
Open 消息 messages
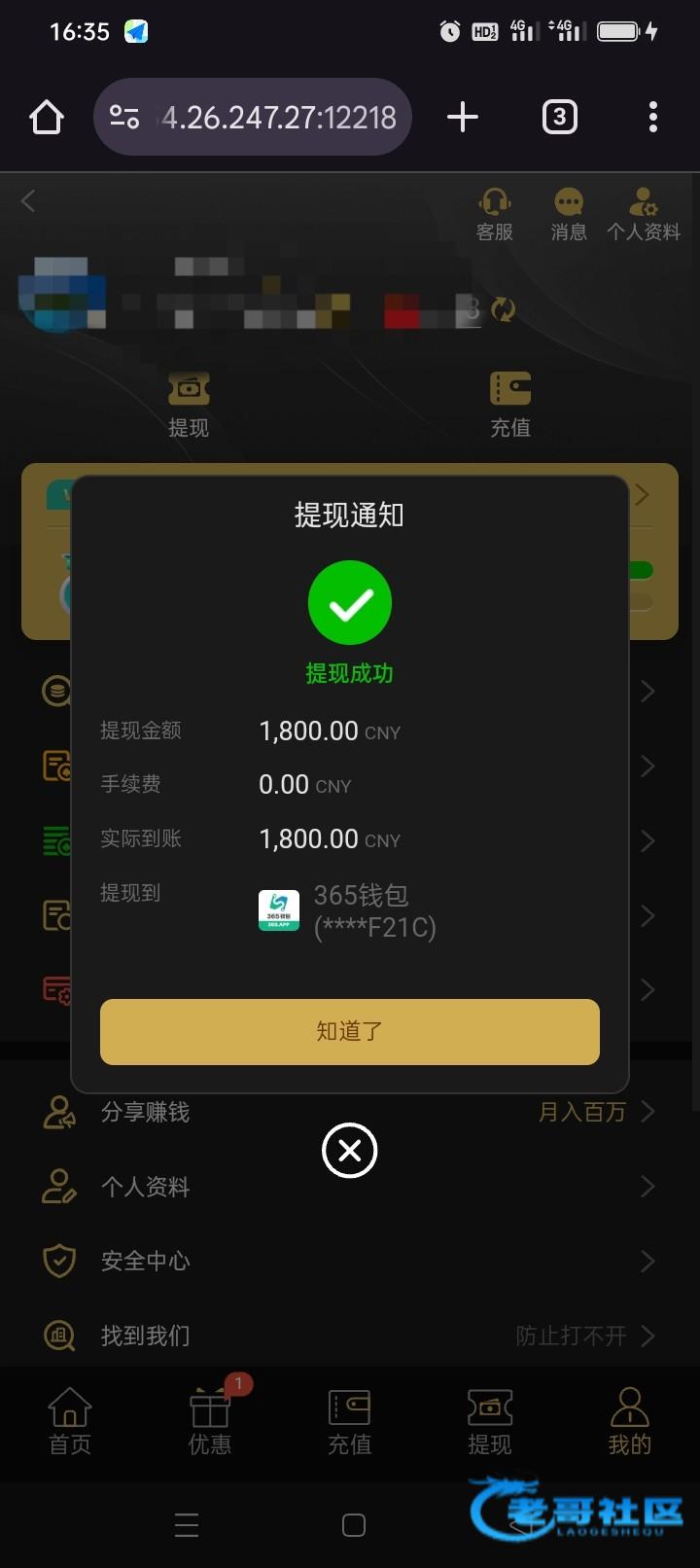569,214
